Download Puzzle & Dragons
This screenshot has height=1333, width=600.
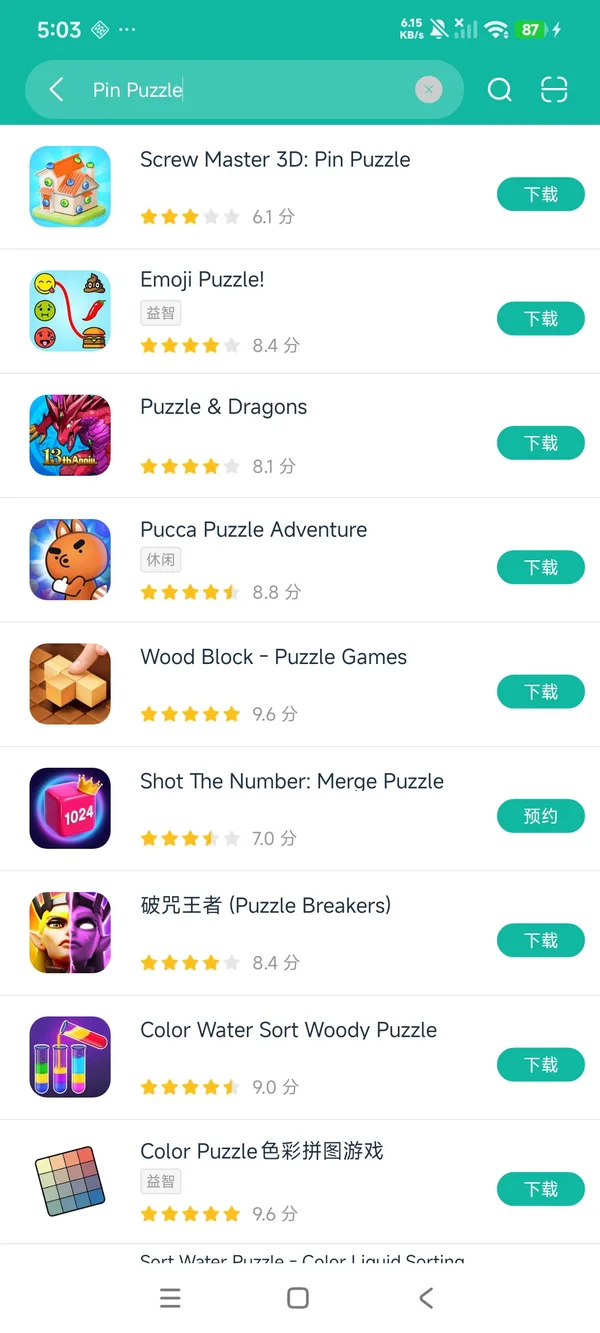pyautogui.click(x=541, y=443)
